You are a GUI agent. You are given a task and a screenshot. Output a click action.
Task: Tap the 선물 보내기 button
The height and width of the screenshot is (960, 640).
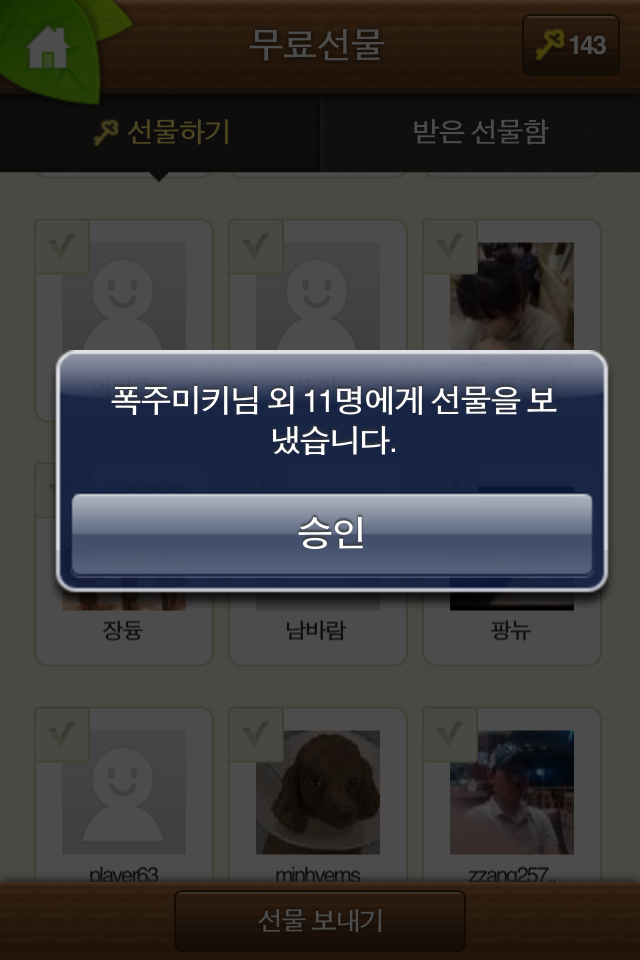[320, 920]
